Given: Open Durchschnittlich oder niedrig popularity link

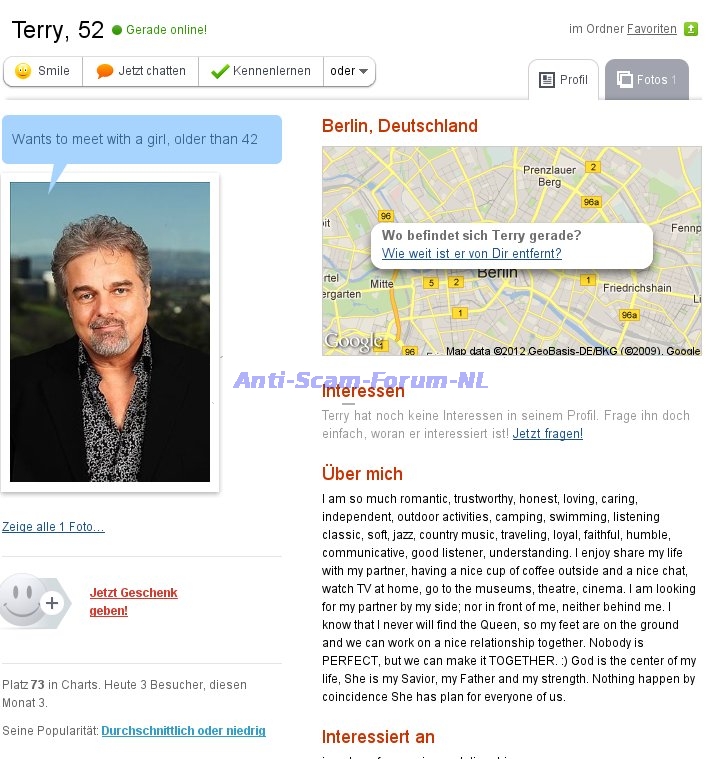Looking at the screenshot, I should click(183, 731).
